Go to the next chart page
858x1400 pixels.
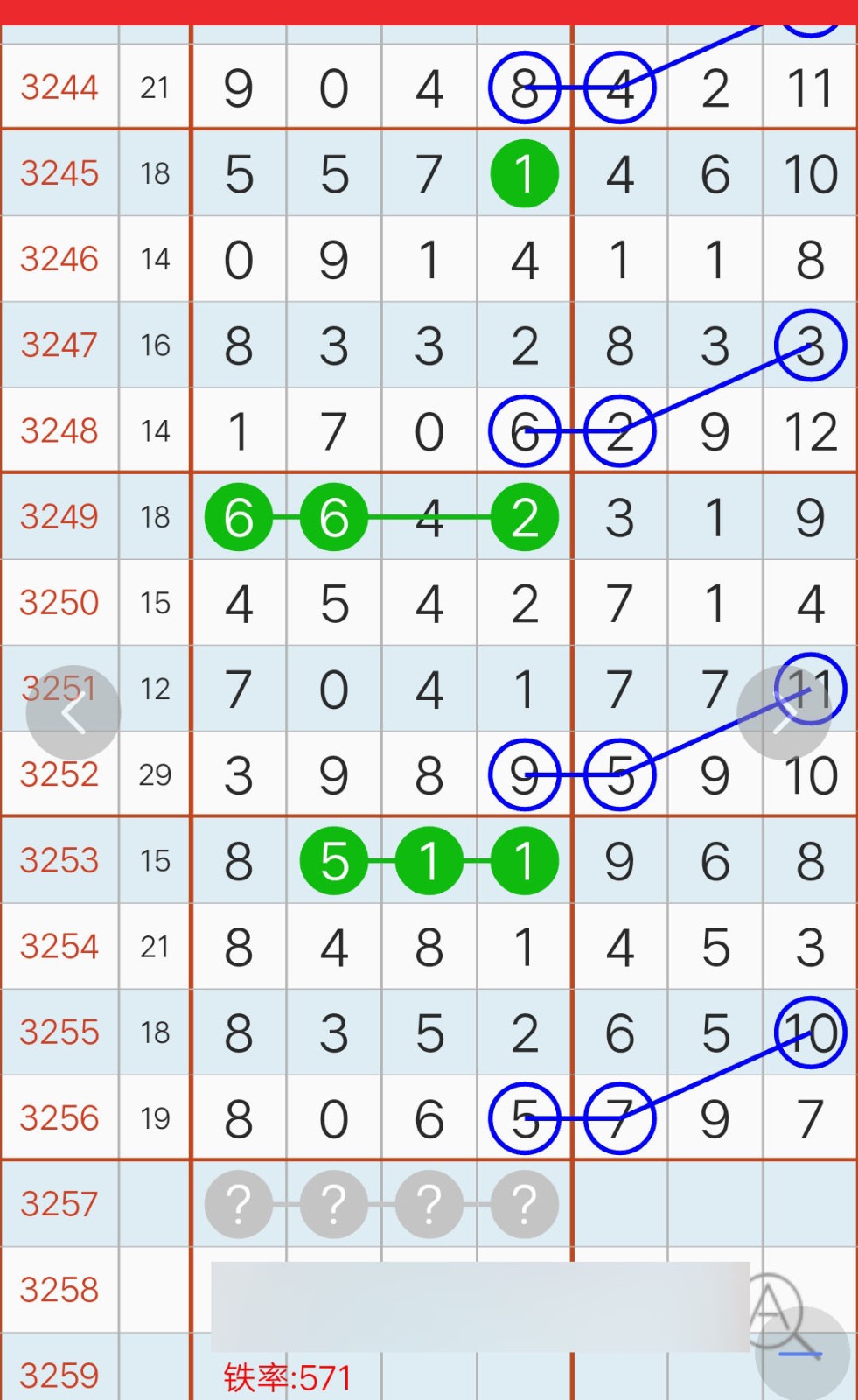coord(783,713)
